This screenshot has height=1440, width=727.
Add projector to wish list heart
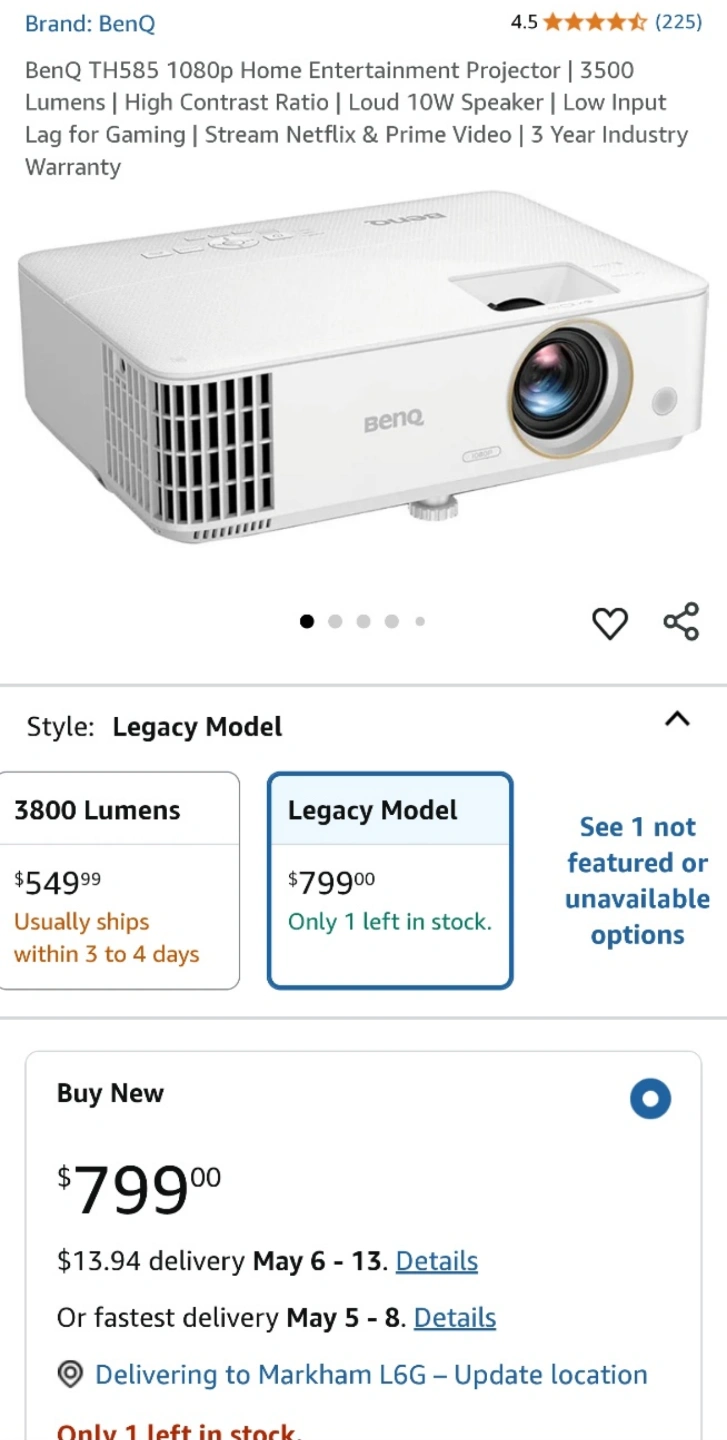click(610, 623)
